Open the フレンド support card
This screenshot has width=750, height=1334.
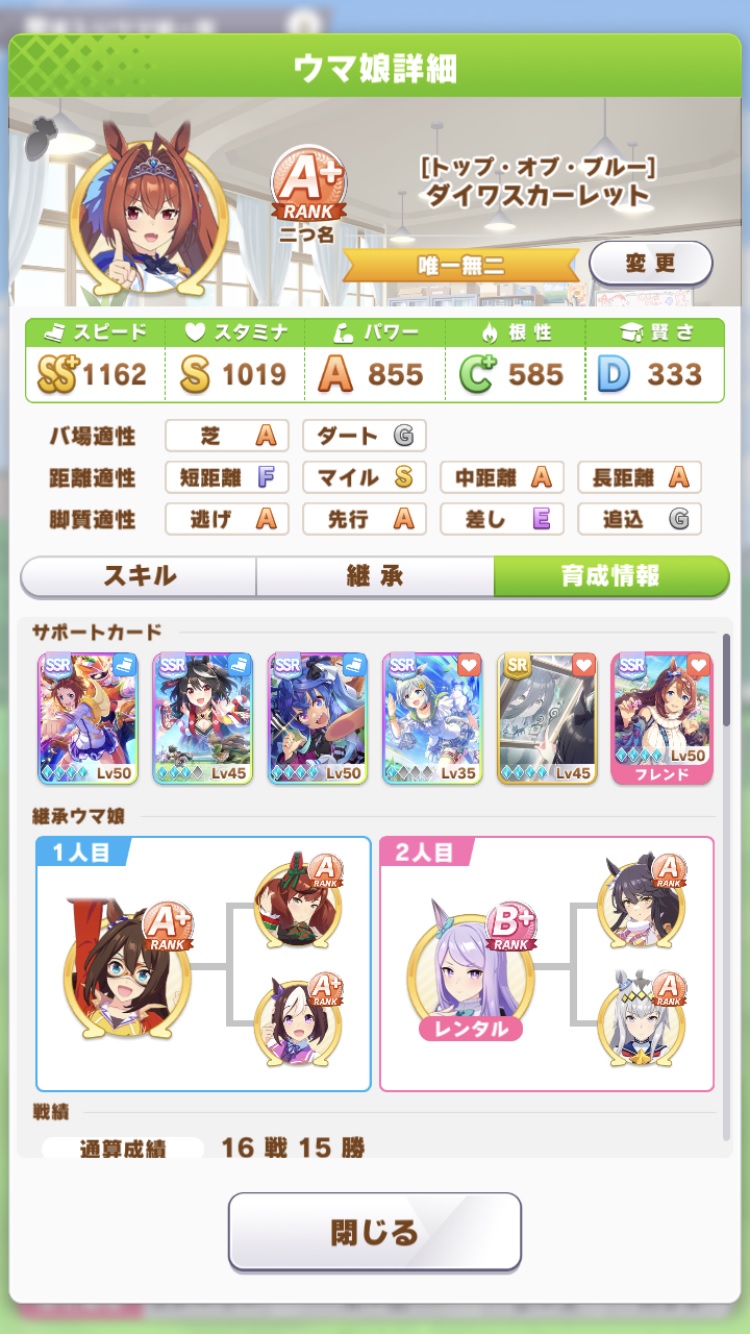(x=661, y=718)
